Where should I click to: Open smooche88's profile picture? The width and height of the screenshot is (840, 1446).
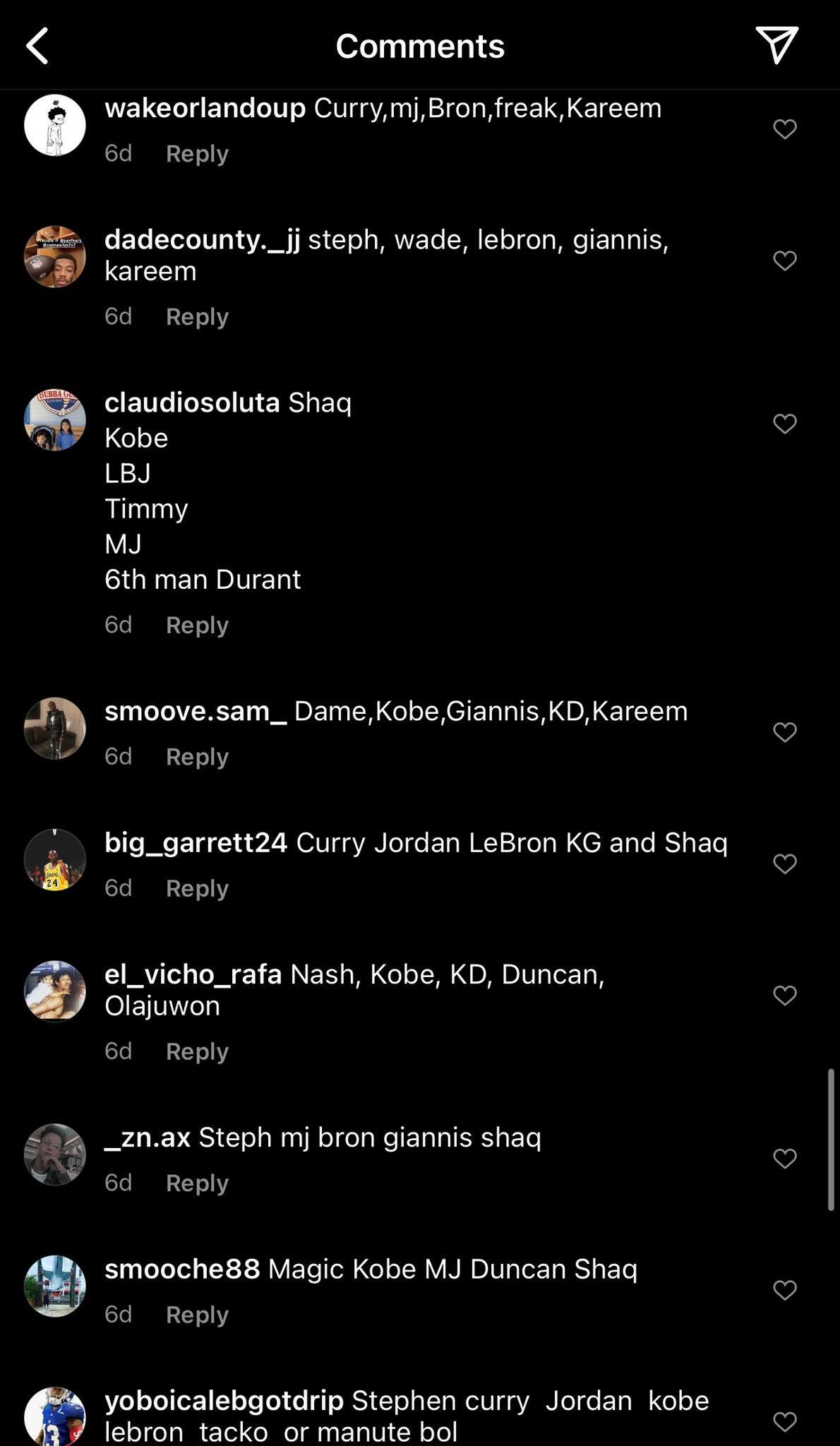pos(55,1286)
